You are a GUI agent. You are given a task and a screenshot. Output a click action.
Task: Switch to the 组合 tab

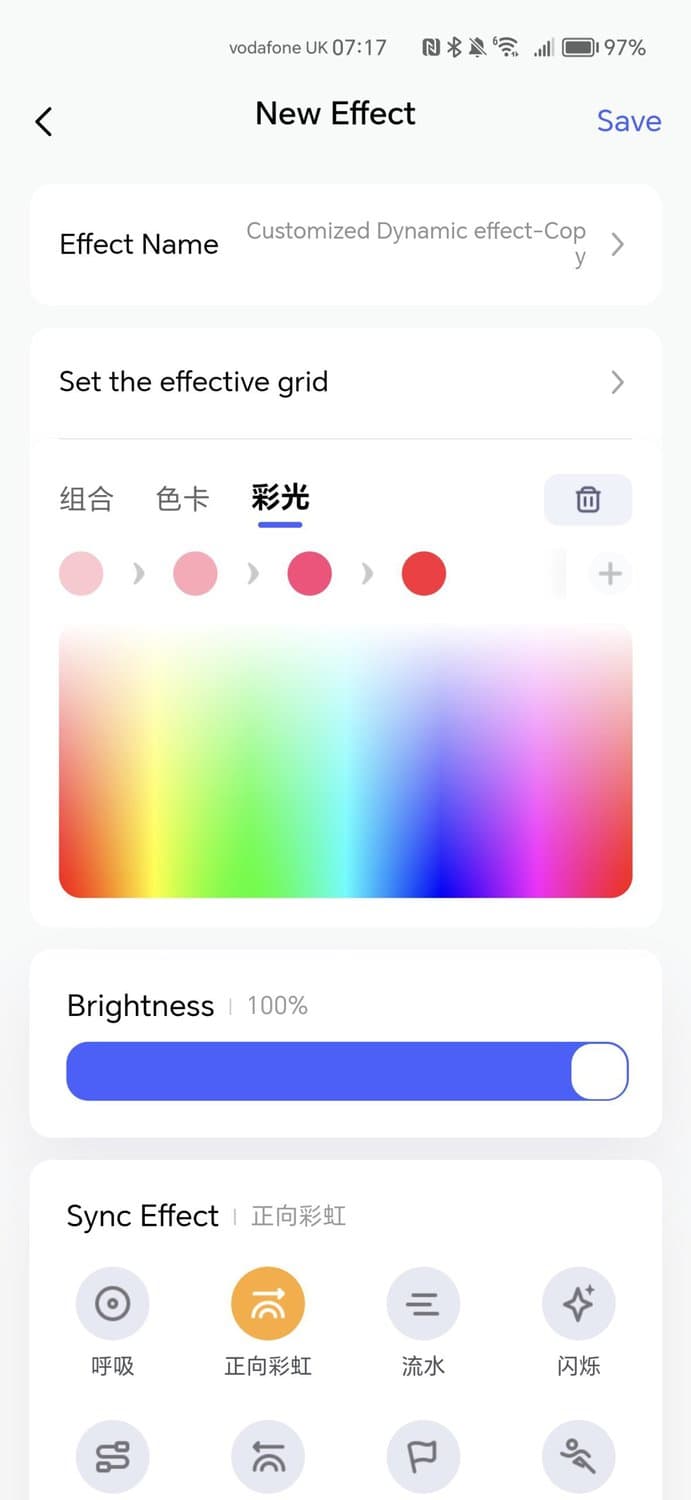click(86, 498)
